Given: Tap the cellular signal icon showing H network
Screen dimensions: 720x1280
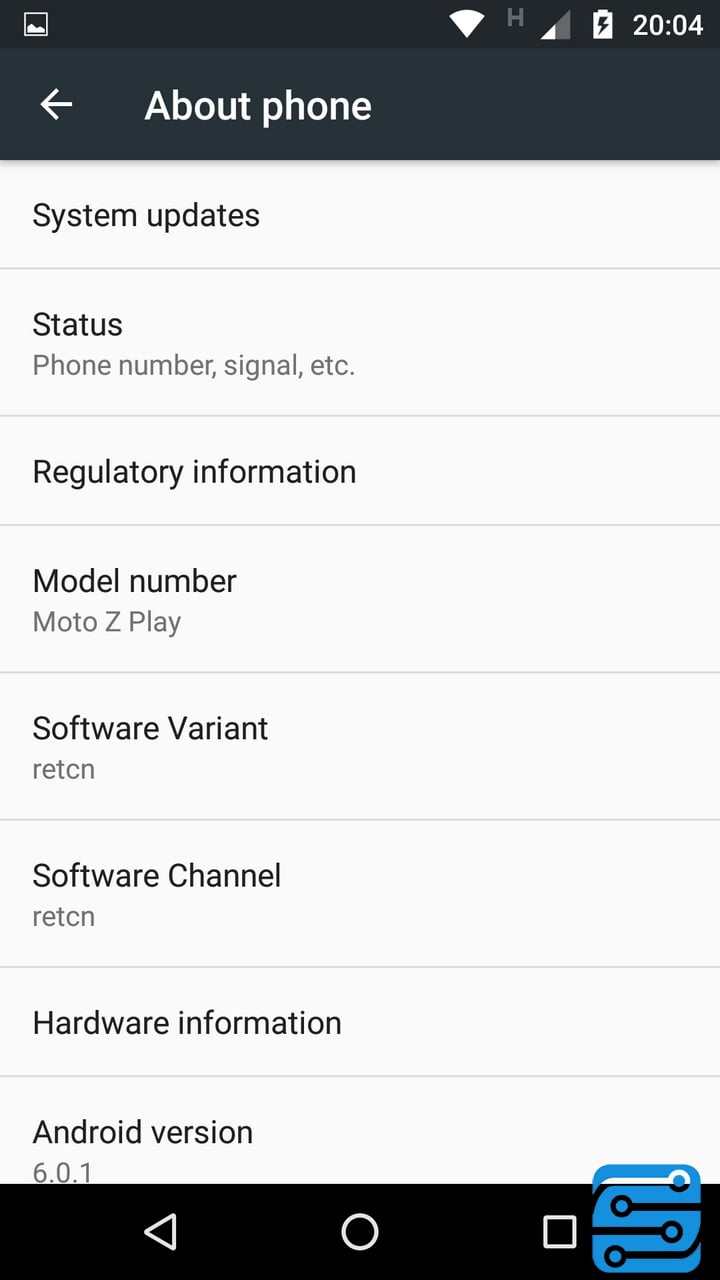Looking at the screenshot, I should [516, 20].
